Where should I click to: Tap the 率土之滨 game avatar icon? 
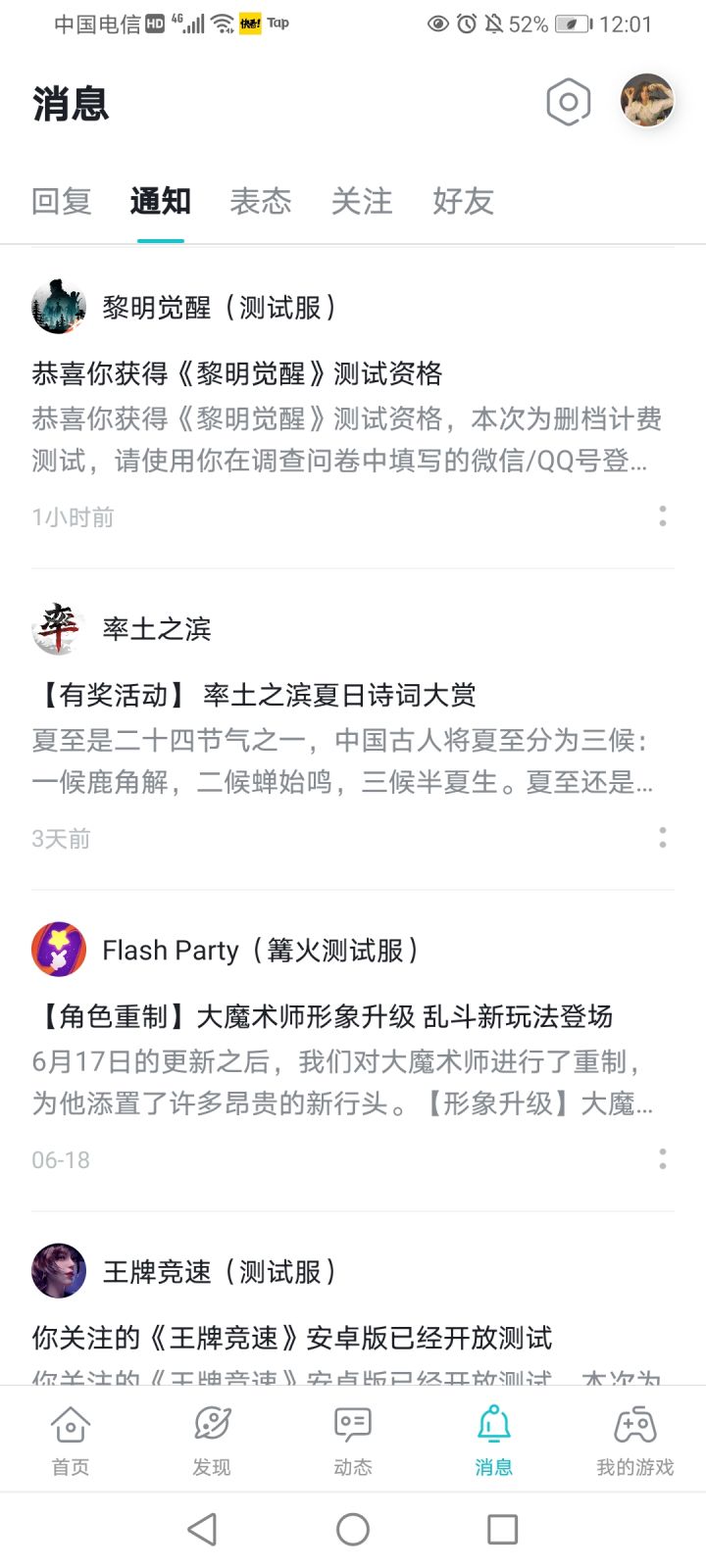click(x=59, y=628)
